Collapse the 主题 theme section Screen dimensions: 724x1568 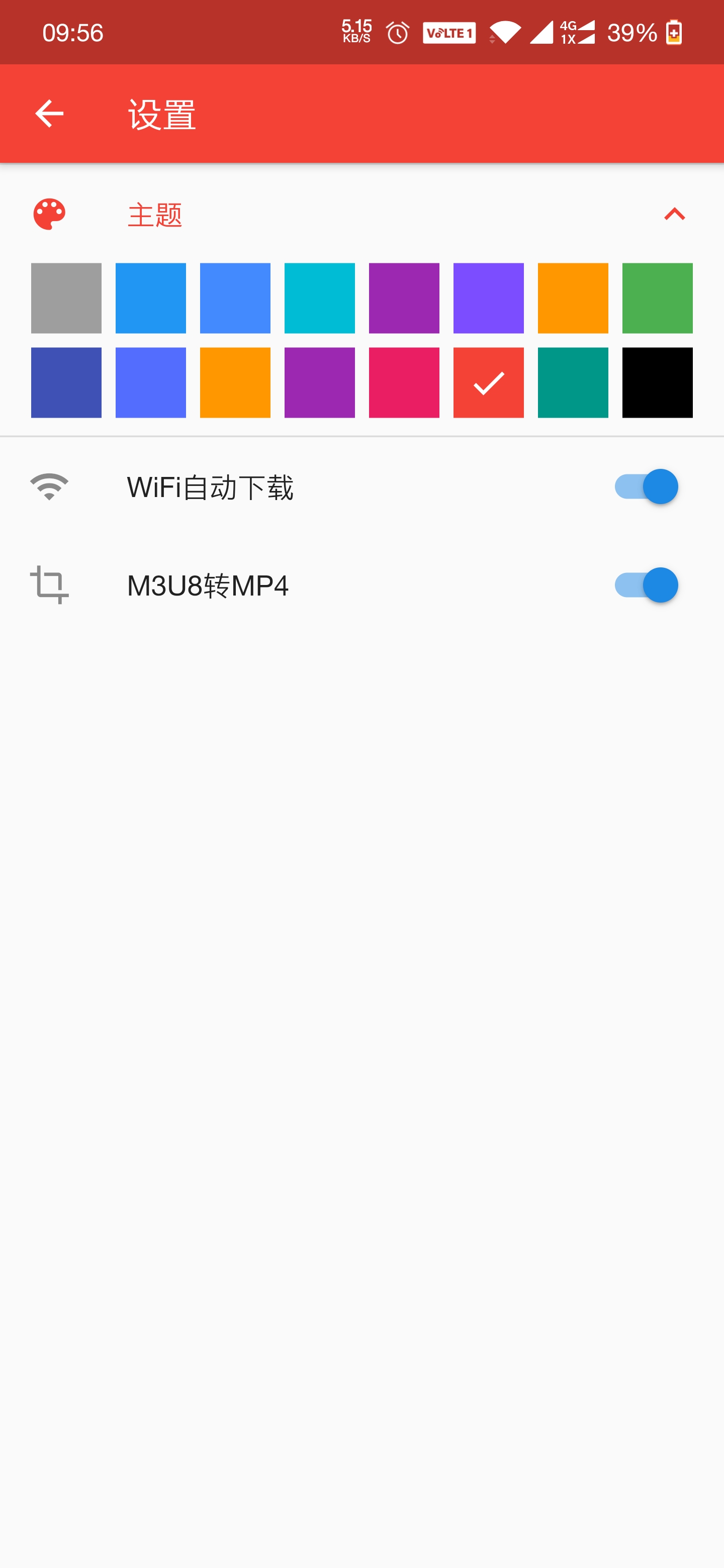point(674,214)
